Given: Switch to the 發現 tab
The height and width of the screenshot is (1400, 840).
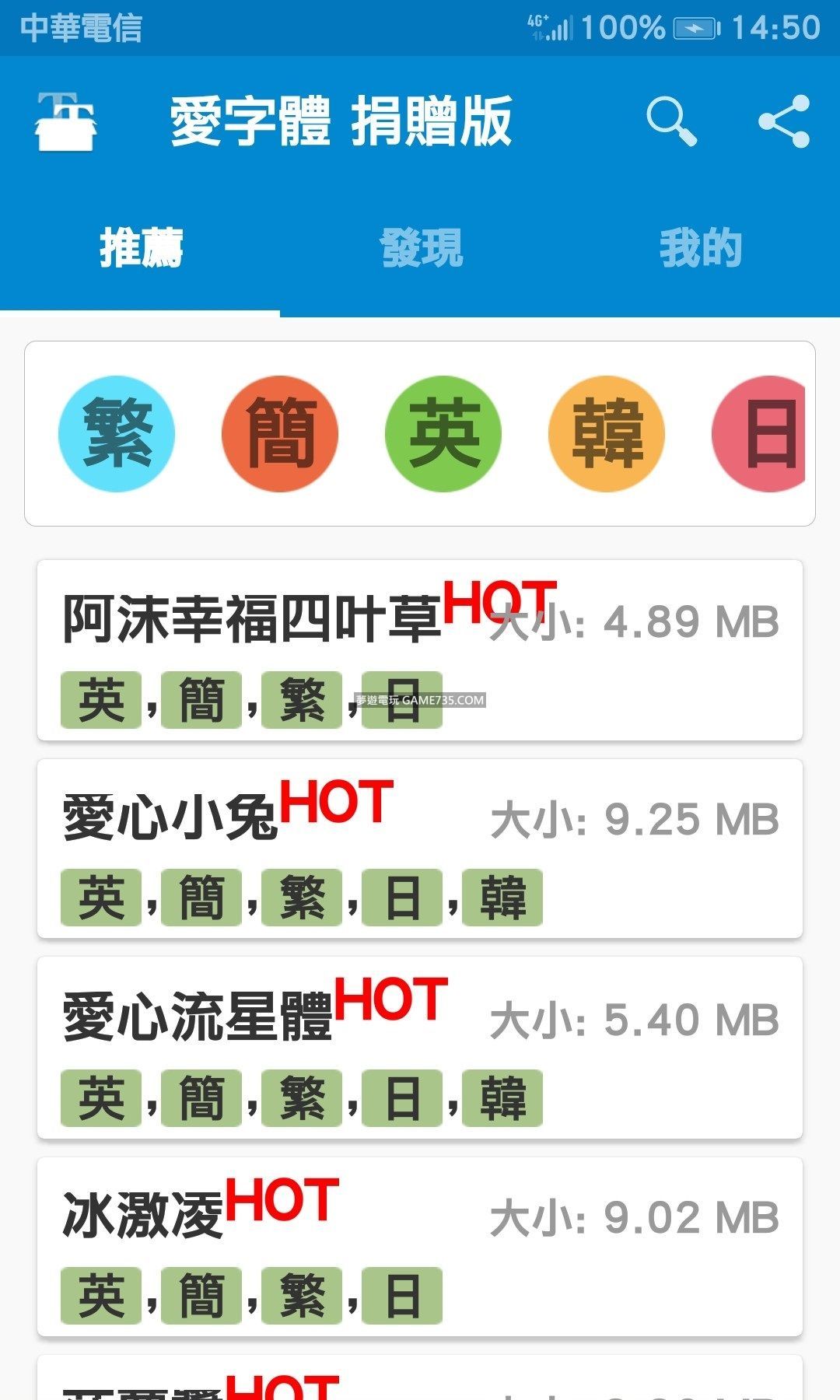Looking at the screenshot, I should point(421,249).
